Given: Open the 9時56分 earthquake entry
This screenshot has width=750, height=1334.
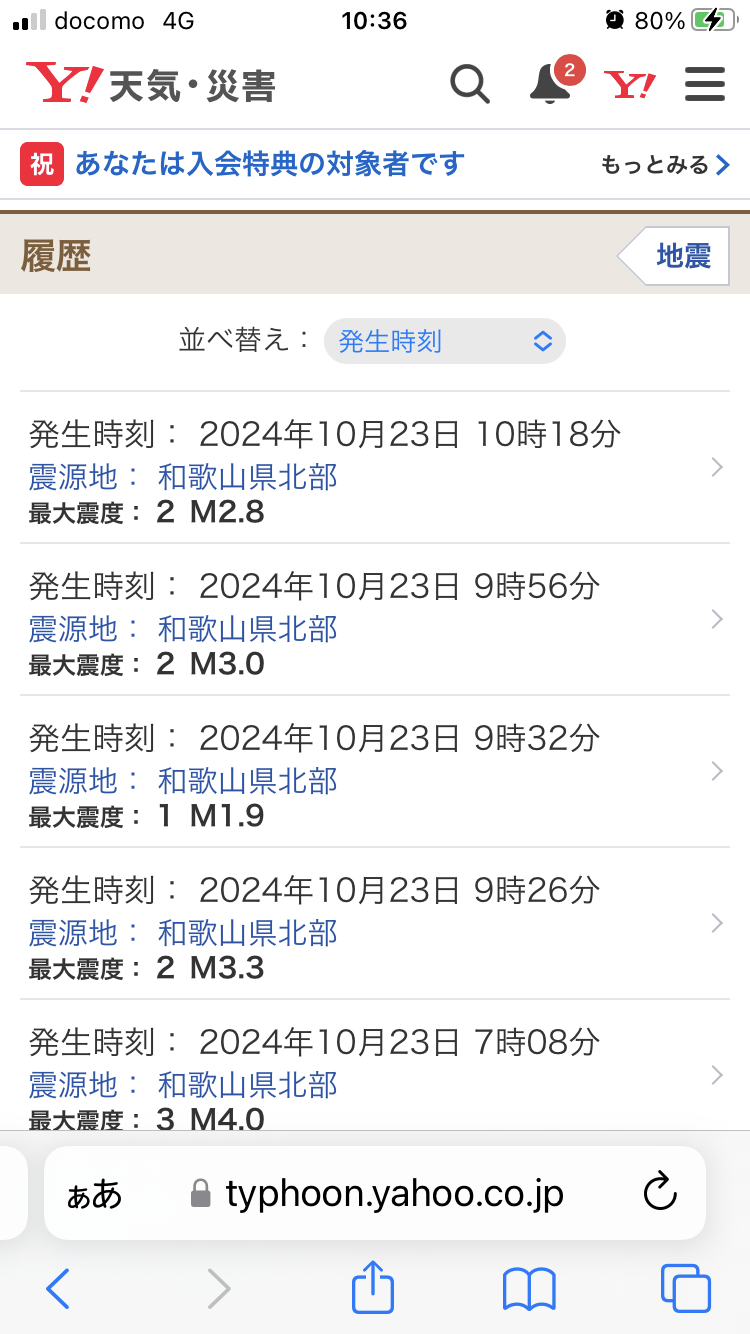Looking at the screenshot, I should (375, 620).
